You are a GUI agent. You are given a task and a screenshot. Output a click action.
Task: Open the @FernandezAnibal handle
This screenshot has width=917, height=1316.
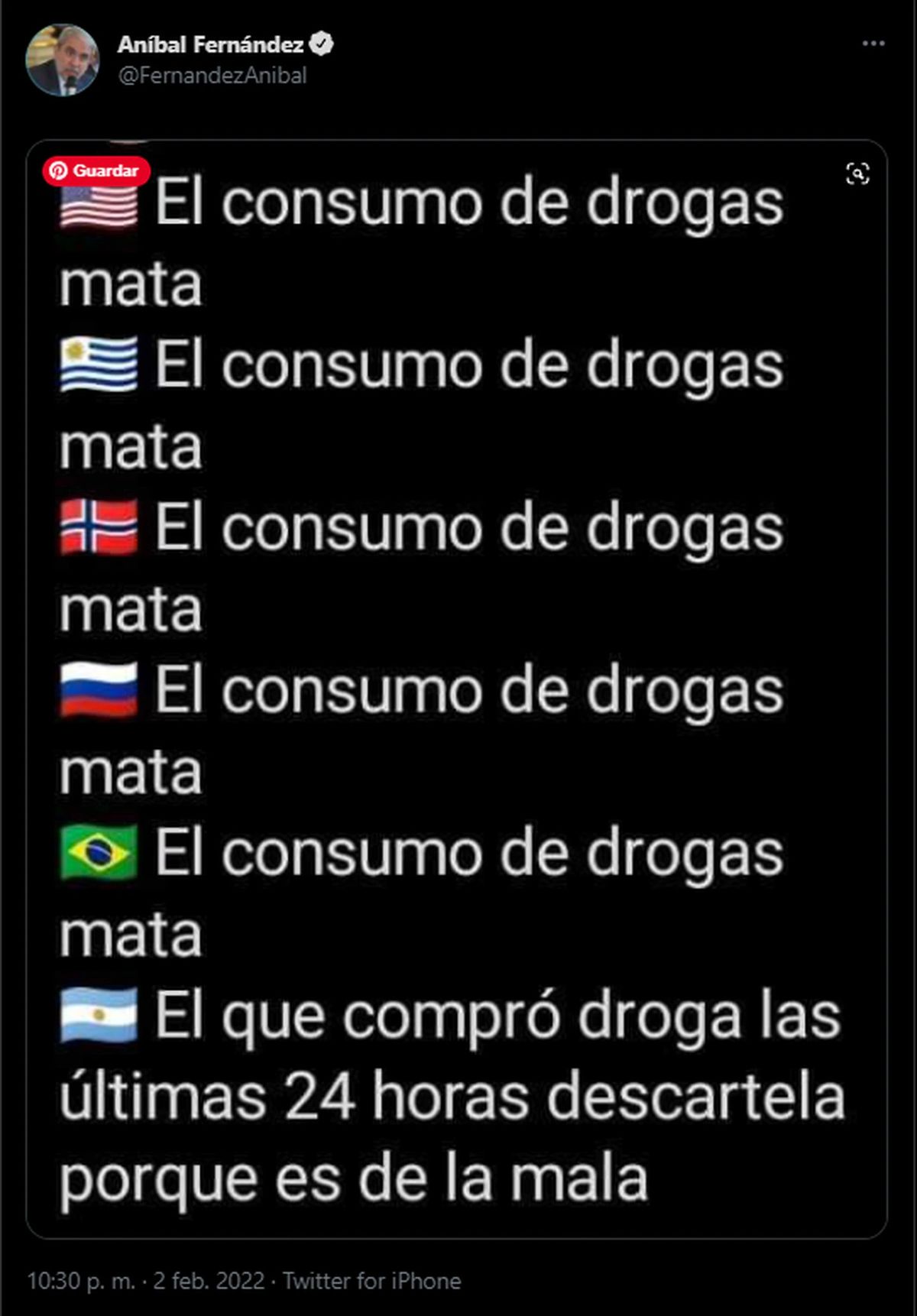[212, 76]
